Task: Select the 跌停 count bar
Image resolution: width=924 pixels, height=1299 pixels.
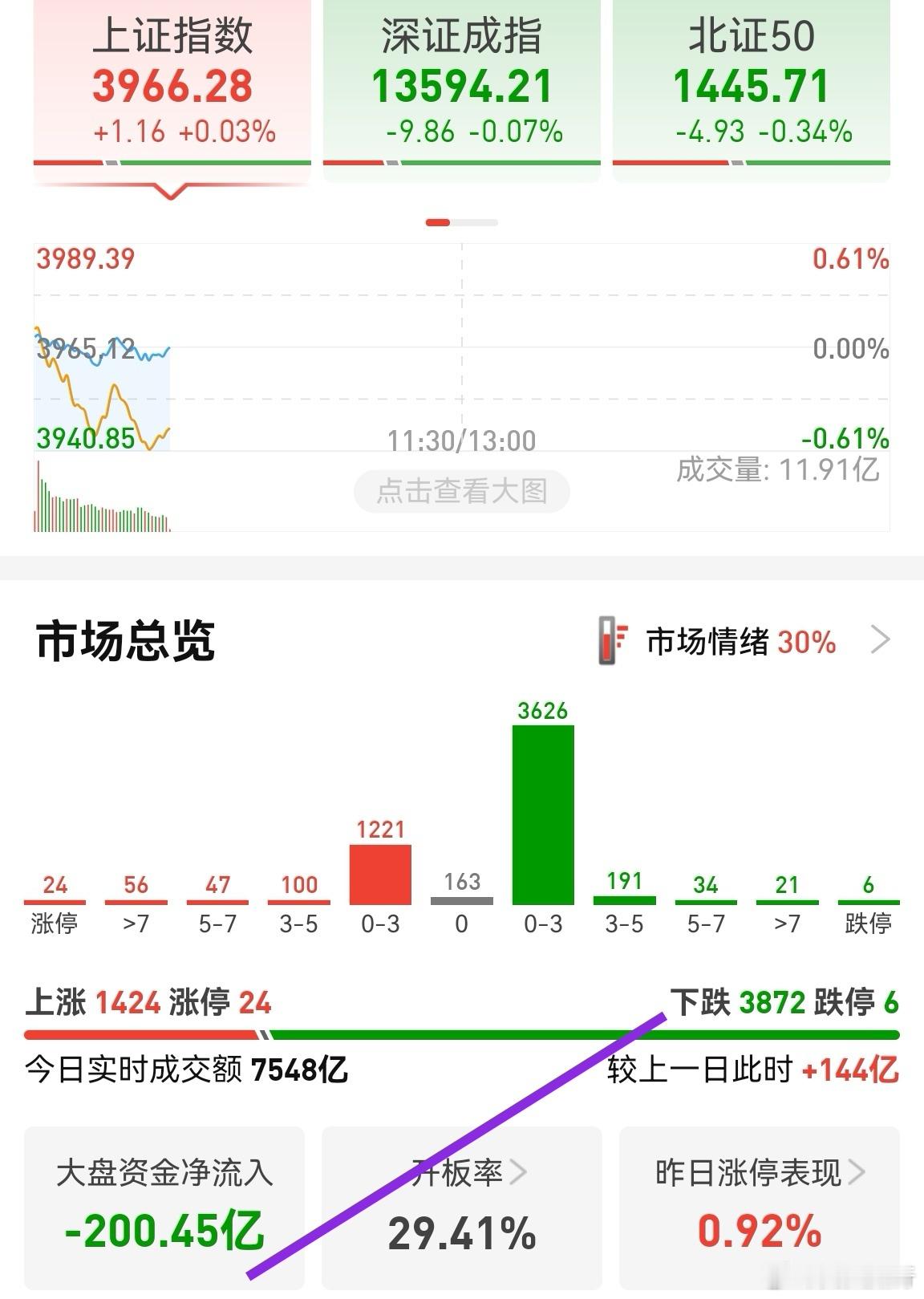Action: 869,903
